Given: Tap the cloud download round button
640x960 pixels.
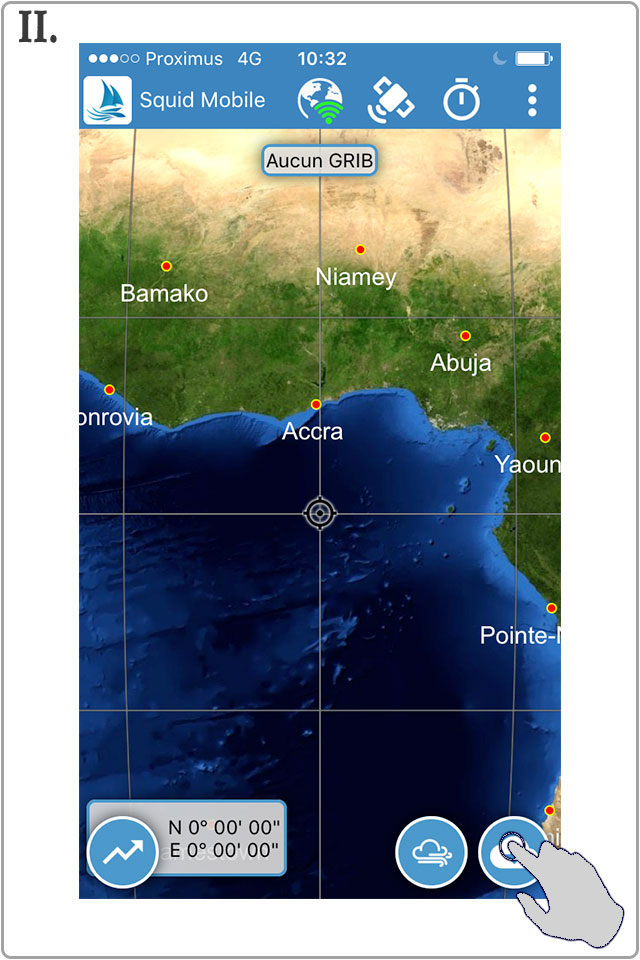Looking at the screenshot, I should click(x=510, y=850).
